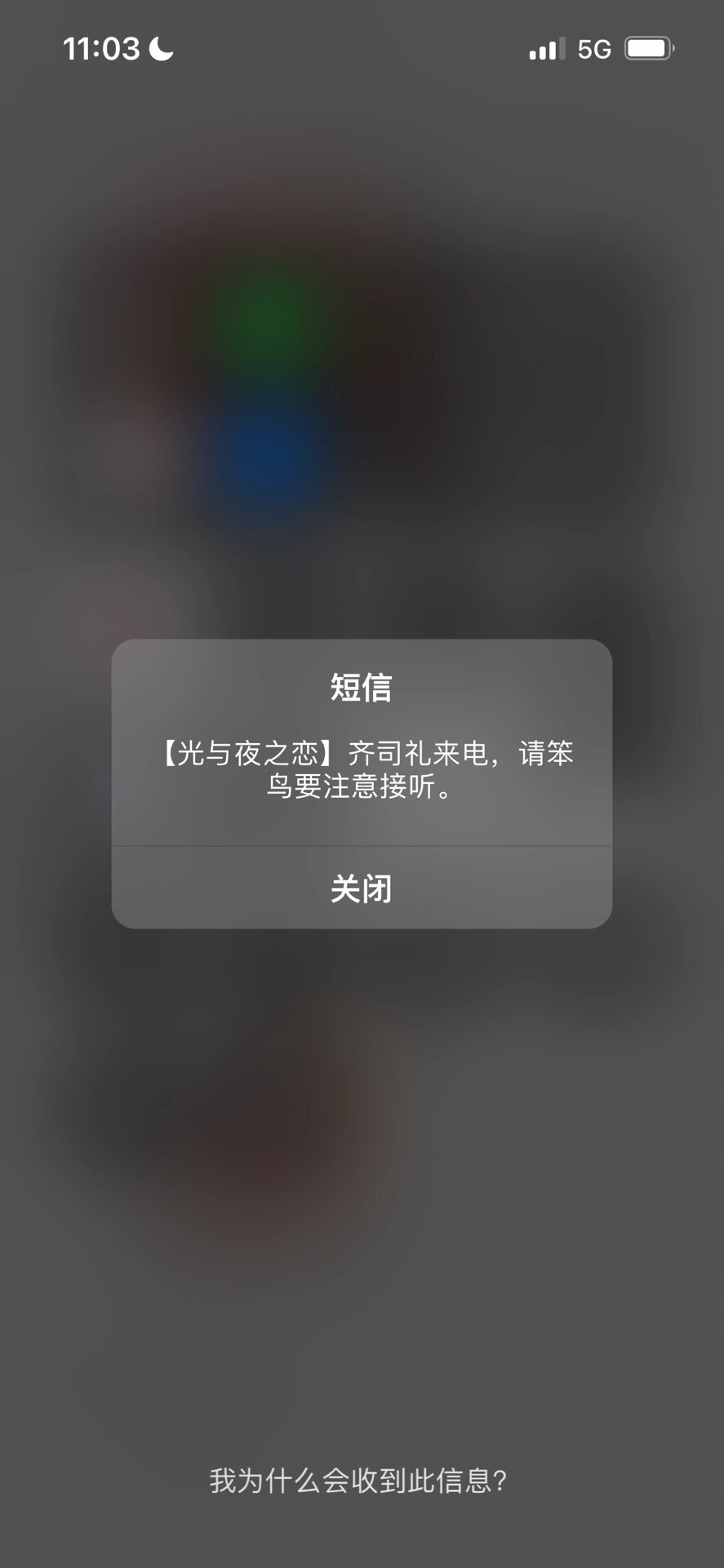Tap the Do Not Disturb moon icon
Image resolution: width=724 pixels, height=1568 pixels.
[159, 49]
